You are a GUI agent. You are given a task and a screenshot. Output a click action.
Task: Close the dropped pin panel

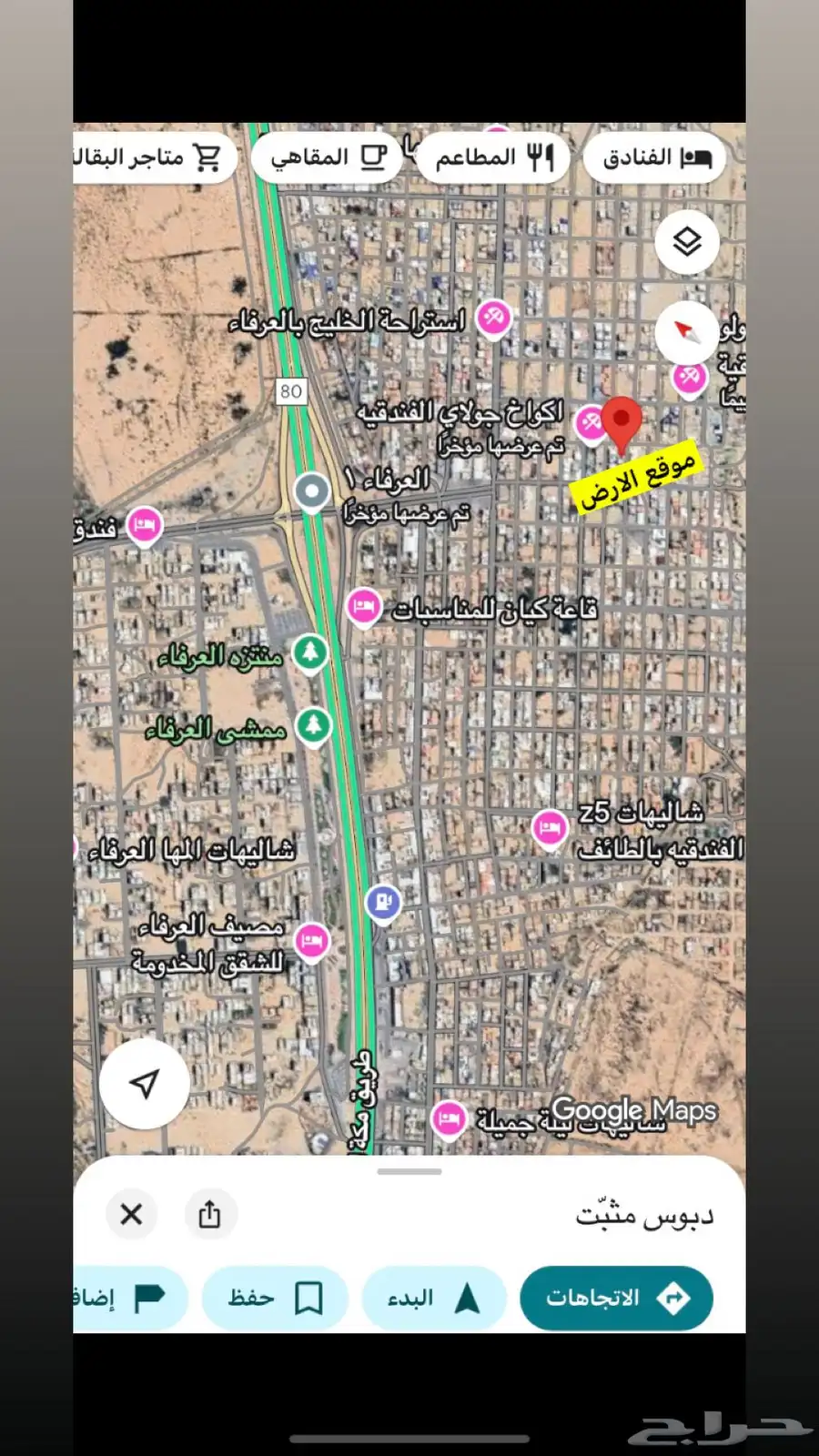[x=131, y=1214]
